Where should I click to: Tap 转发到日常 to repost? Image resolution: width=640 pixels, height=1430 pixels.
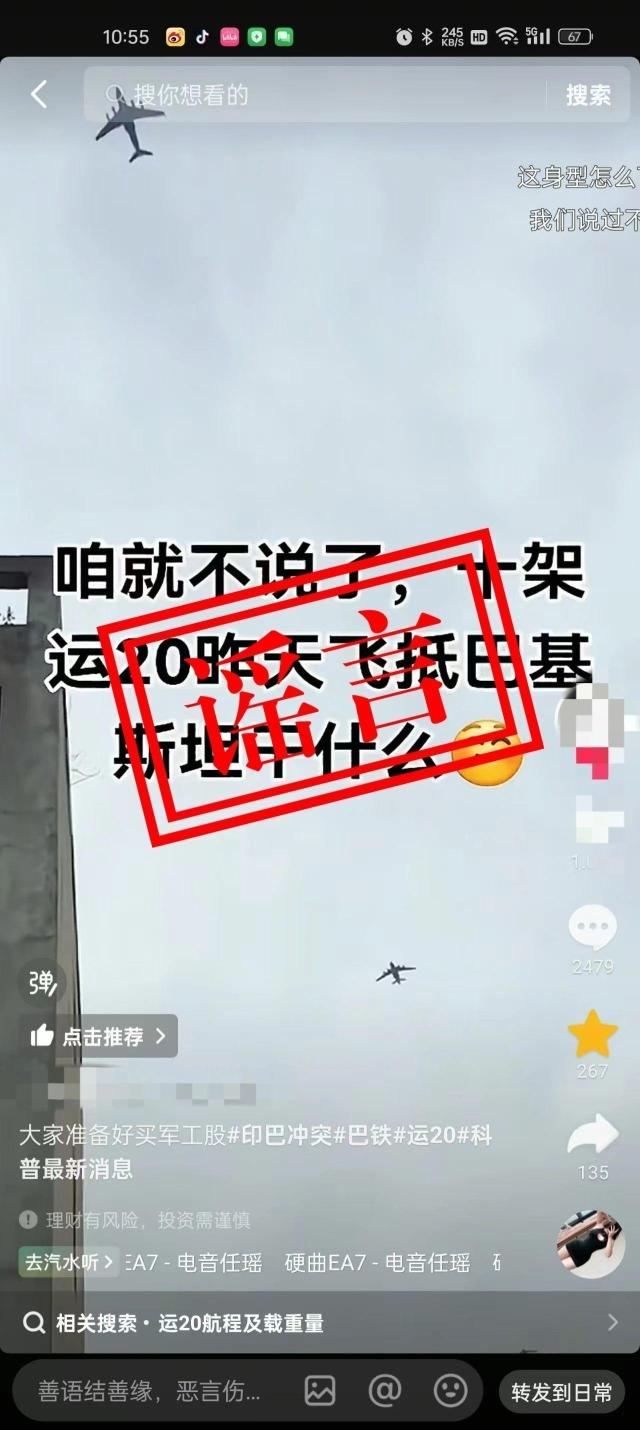(x=561, y=1392)
